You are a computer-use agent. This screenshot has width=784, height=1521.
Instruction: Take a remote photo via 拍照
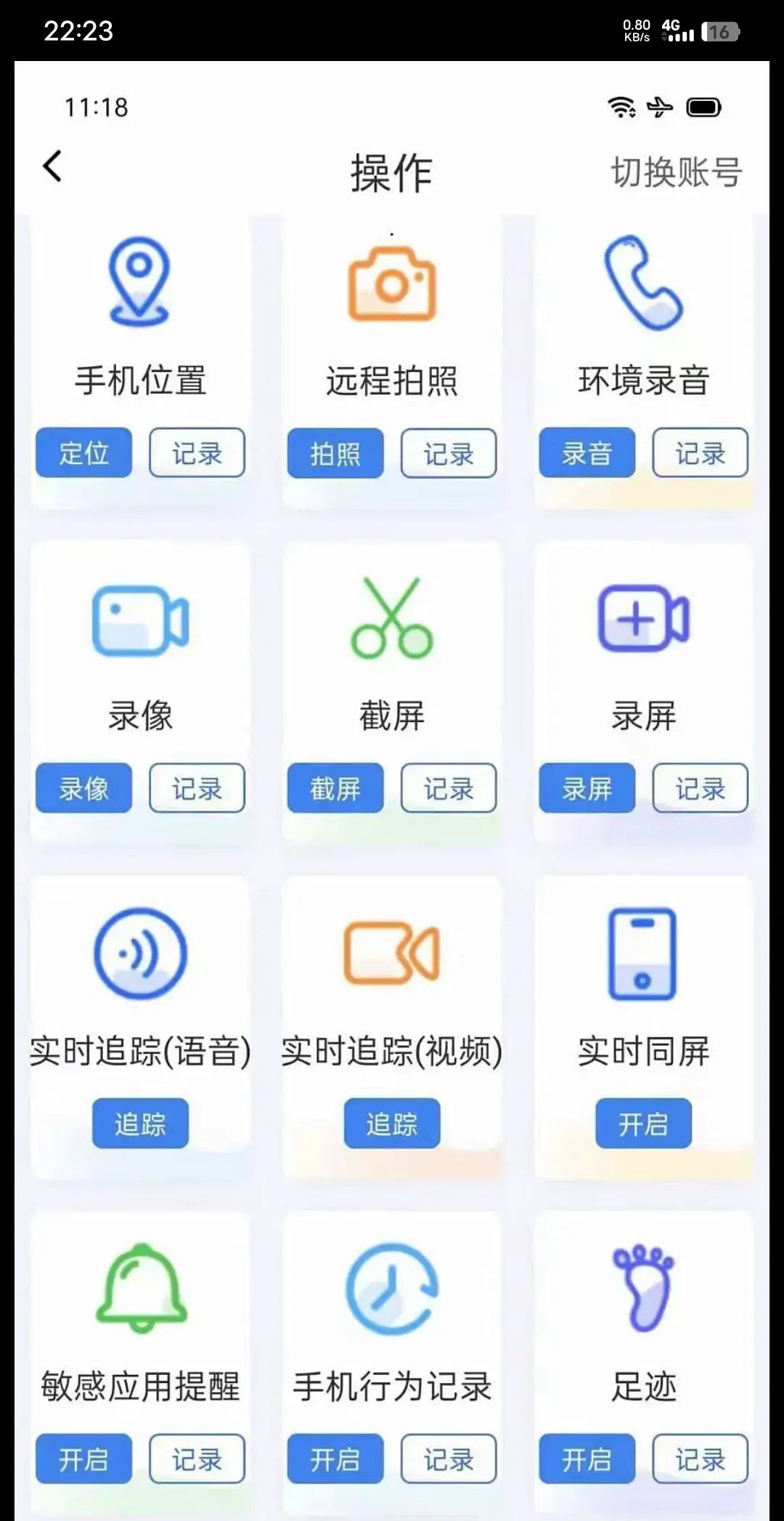pyautogui.click(x=335, y=453)
